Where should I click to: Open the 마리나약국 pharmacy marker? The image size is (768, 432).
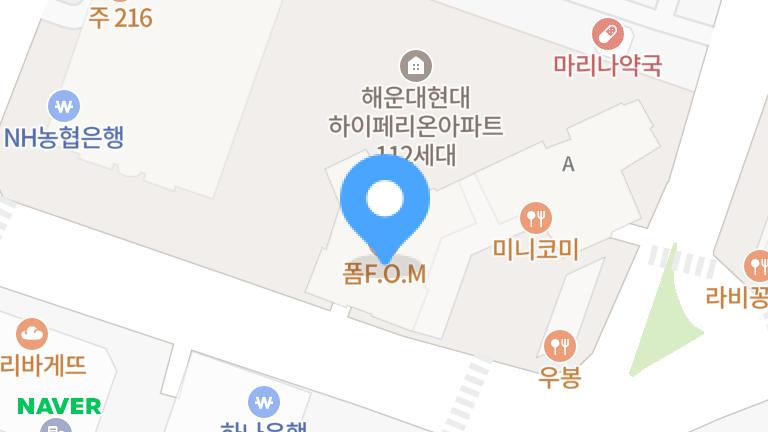pos(608,35)
